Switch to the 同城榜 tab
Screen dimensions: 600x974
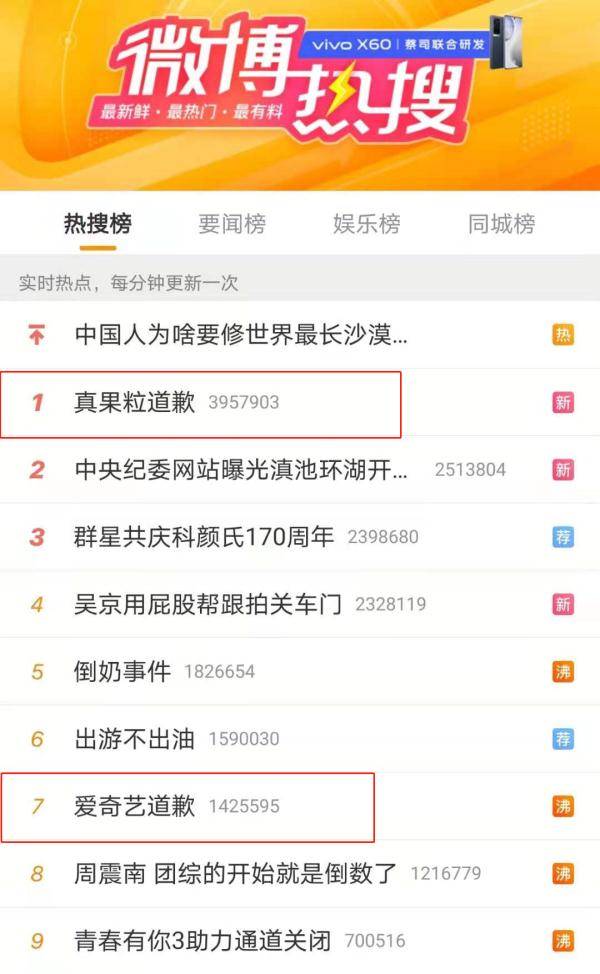pyautogui.click(x=501, y=224)
